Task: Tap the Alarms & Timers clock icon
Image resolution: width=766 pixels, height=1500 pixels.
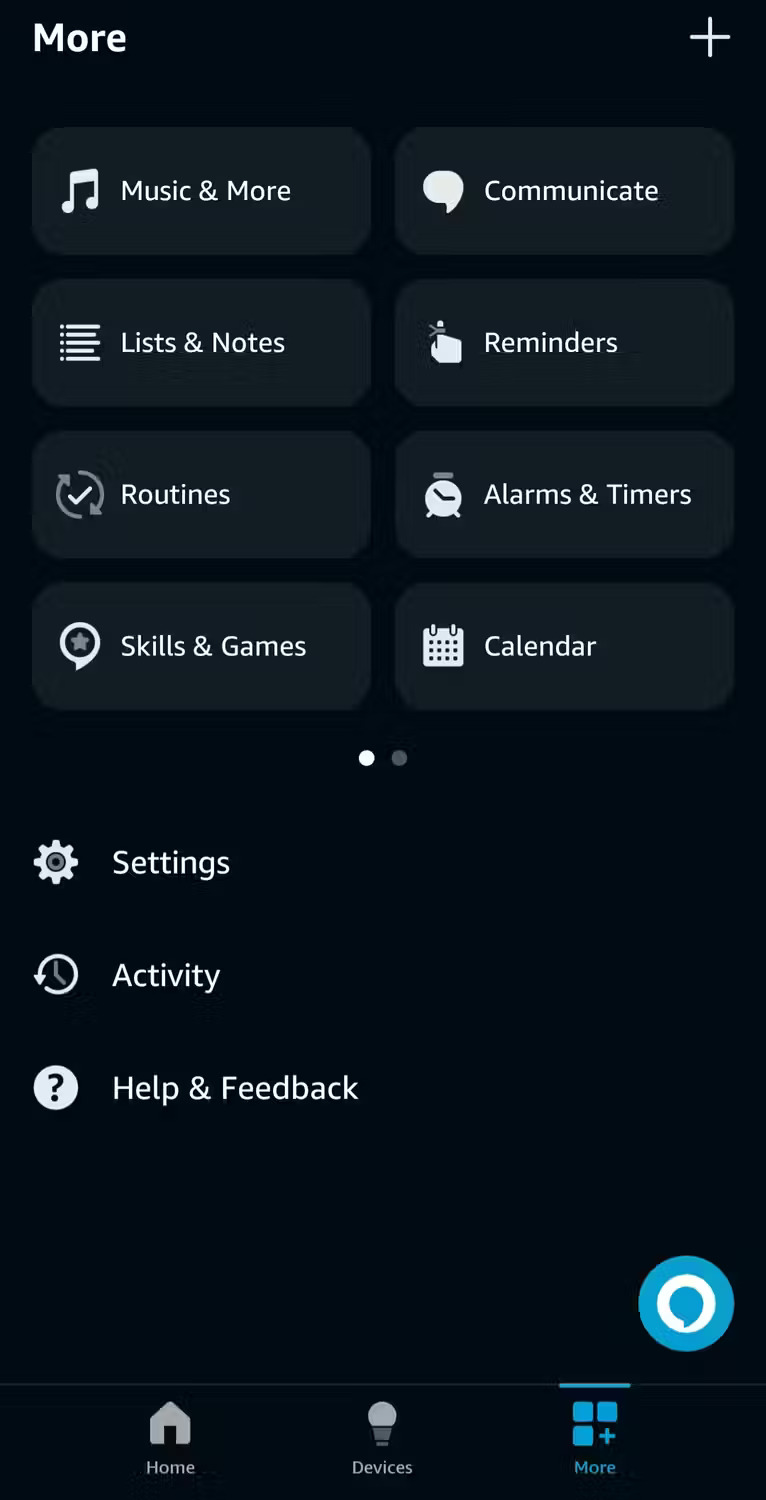Action: click(x=443, y=494)
